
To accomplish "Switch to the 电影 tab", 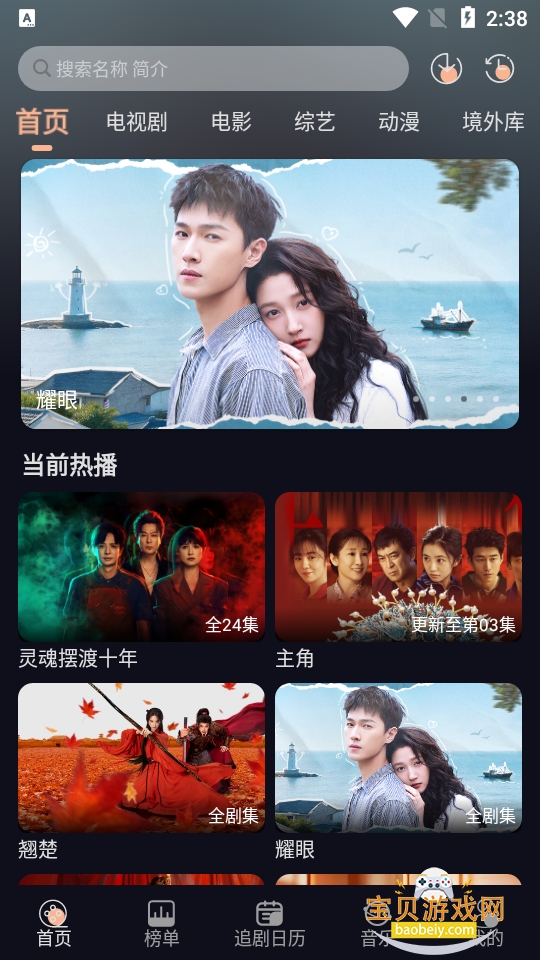I will (231, 122).
